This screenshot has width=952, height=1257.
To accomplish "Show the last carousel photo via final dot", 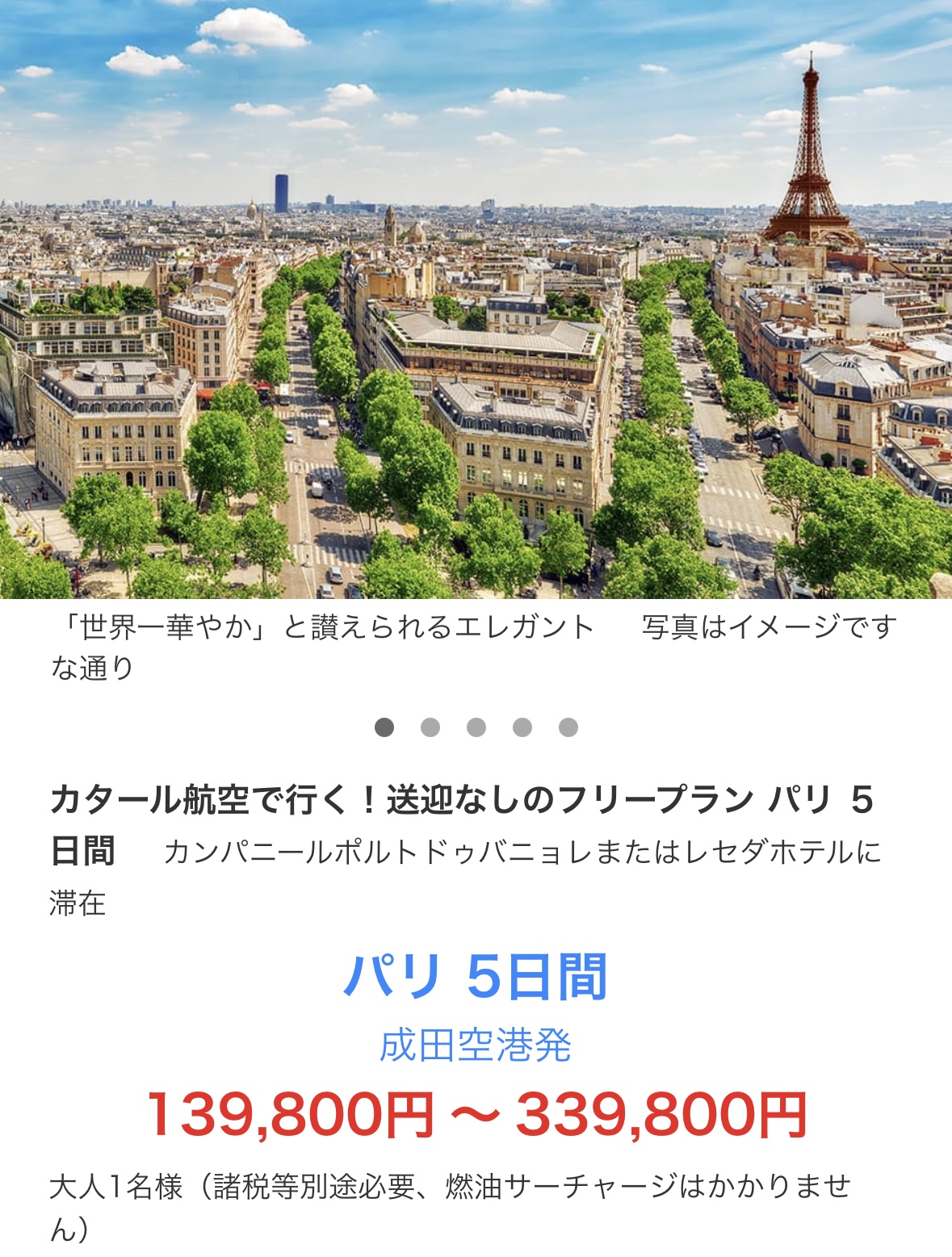I will [568, 727].
